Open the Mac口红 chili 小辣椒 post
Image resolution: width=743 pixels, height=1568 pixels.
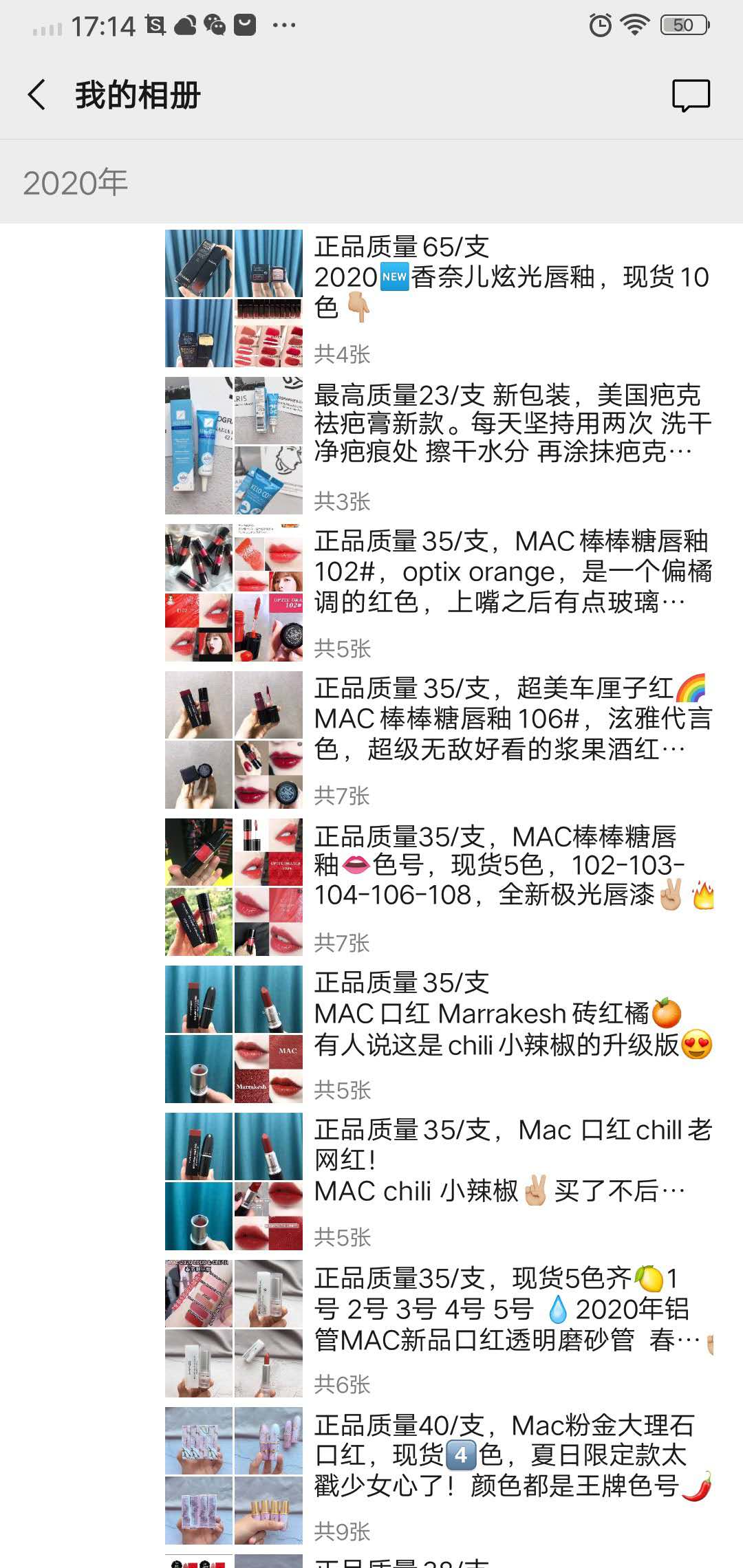point(513,1161)
